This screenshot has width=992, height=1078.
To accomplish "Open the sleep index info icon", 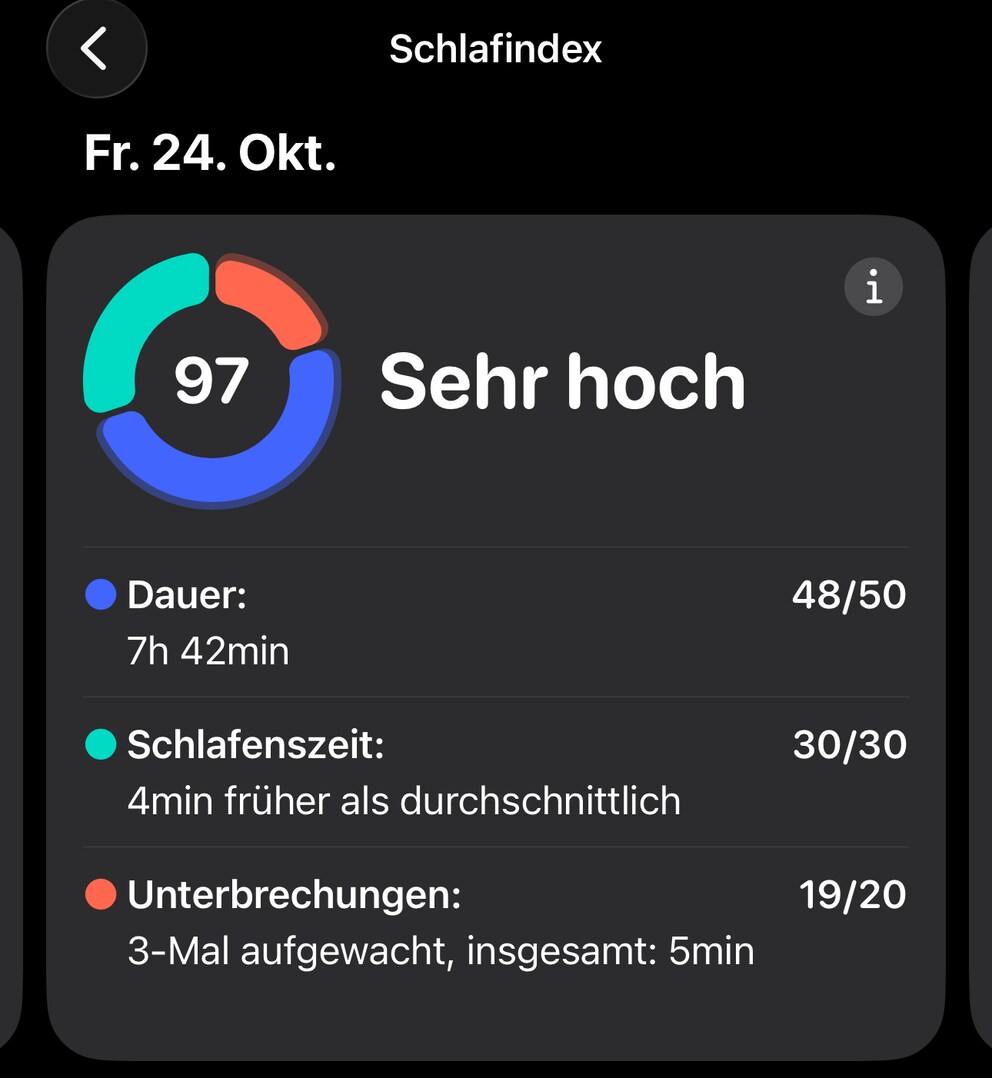I will coord(873,287).
